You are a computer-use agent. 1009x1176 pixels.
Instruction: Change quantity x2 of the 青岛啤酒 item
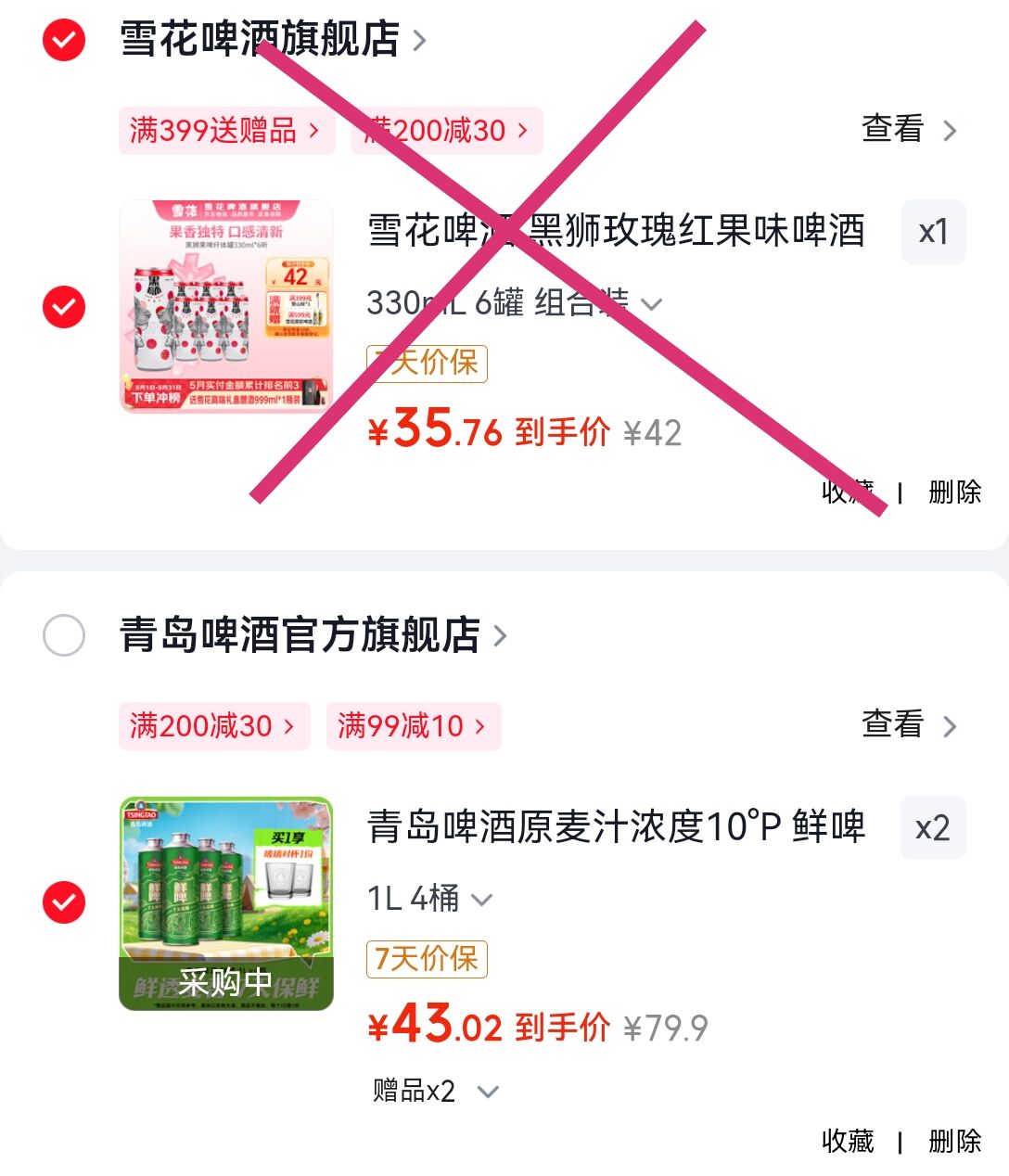click(933, 827)
